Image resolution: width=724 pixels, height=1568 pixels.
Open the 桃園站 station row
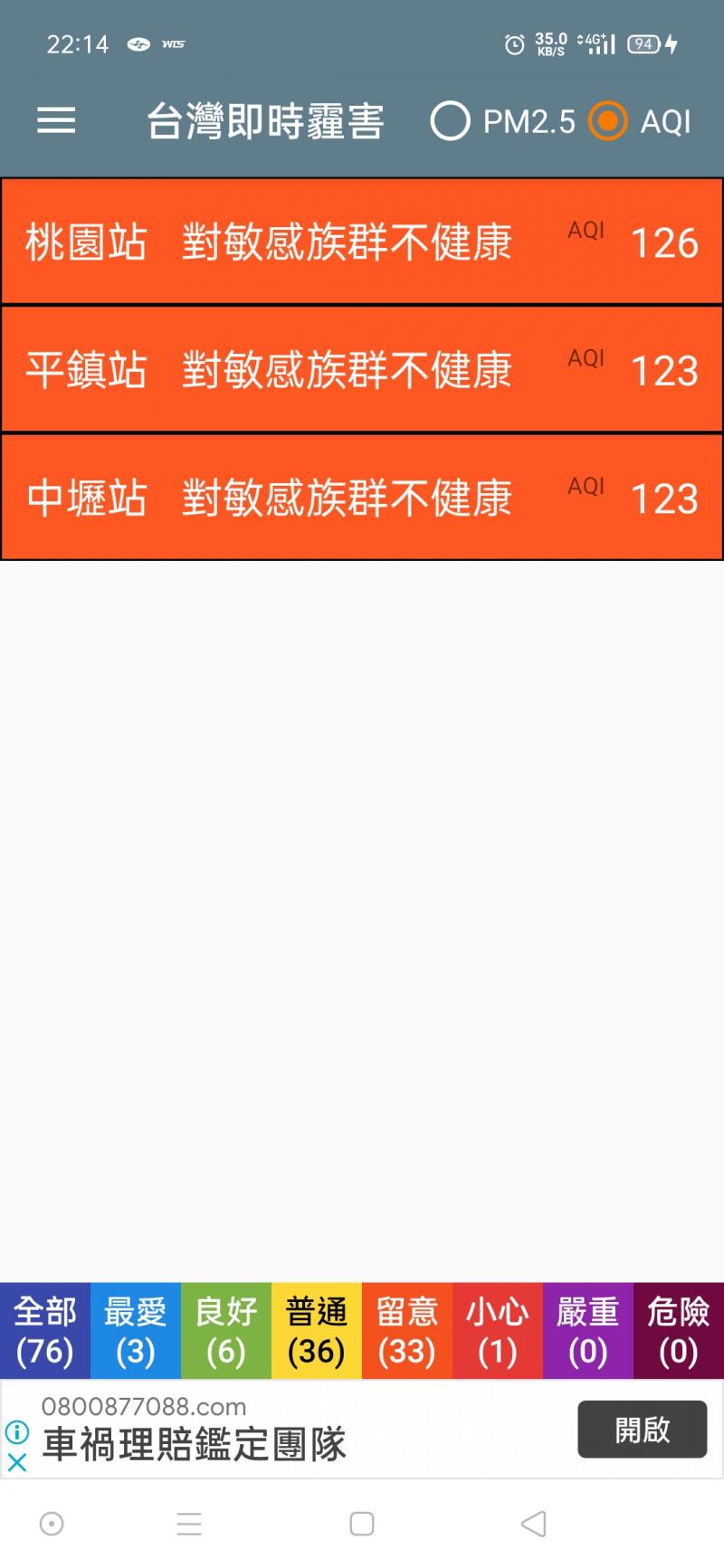tap(362, 242)
